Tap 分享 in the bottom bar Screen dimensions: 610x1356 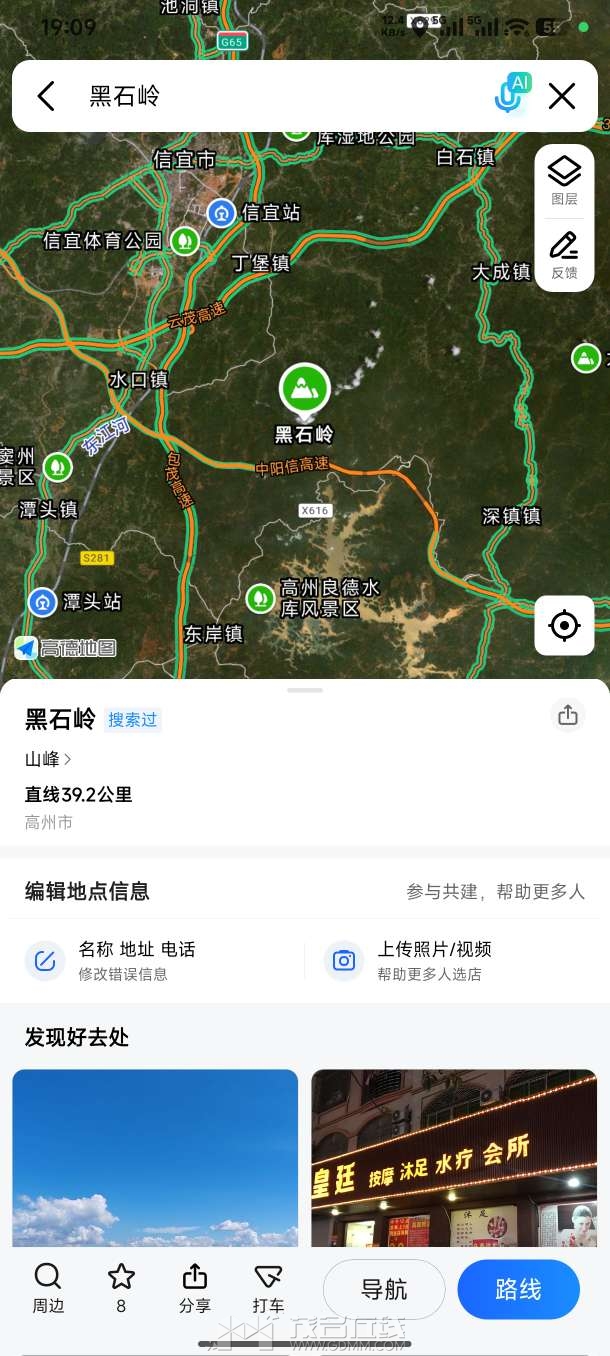pos(195,1287)
